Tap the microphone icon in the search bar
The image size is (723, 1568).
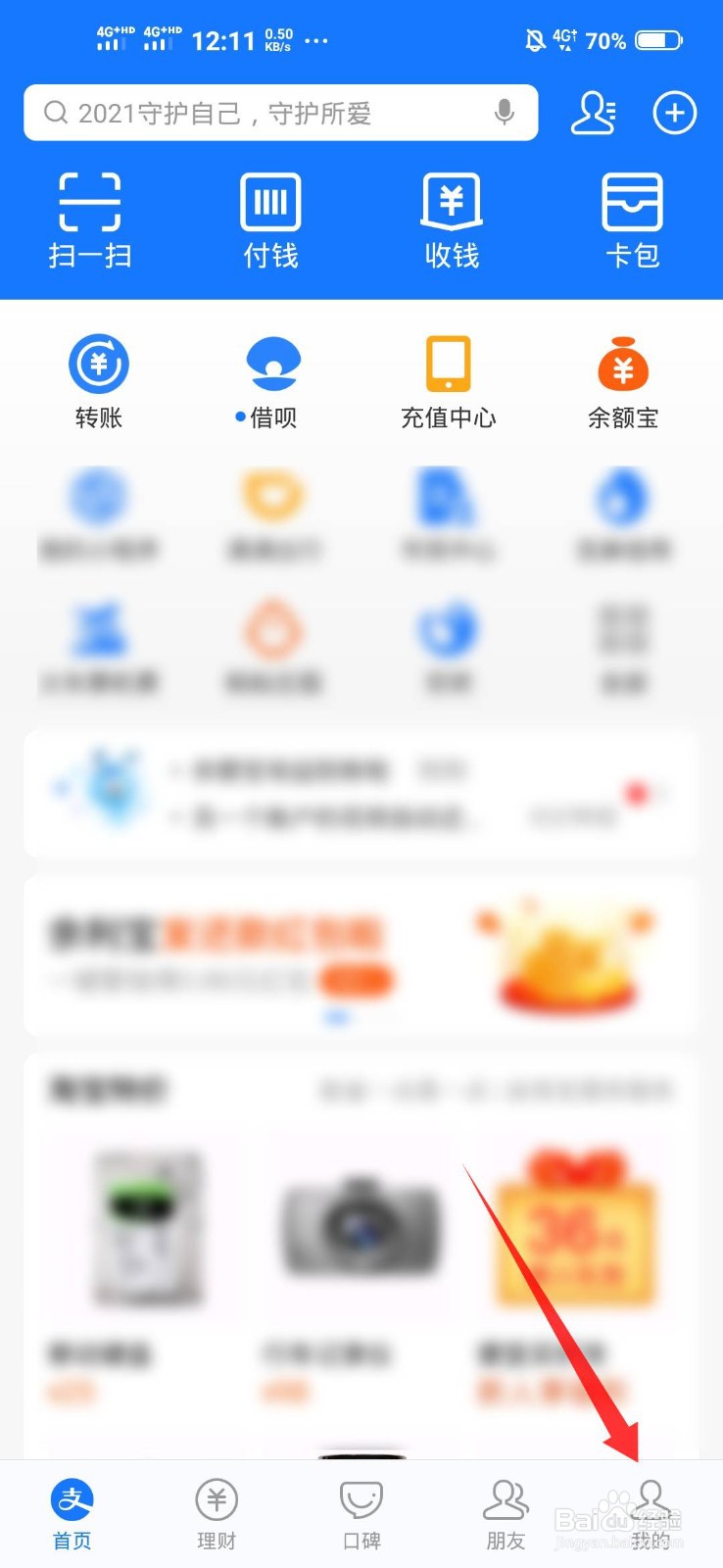coord(505,113)
